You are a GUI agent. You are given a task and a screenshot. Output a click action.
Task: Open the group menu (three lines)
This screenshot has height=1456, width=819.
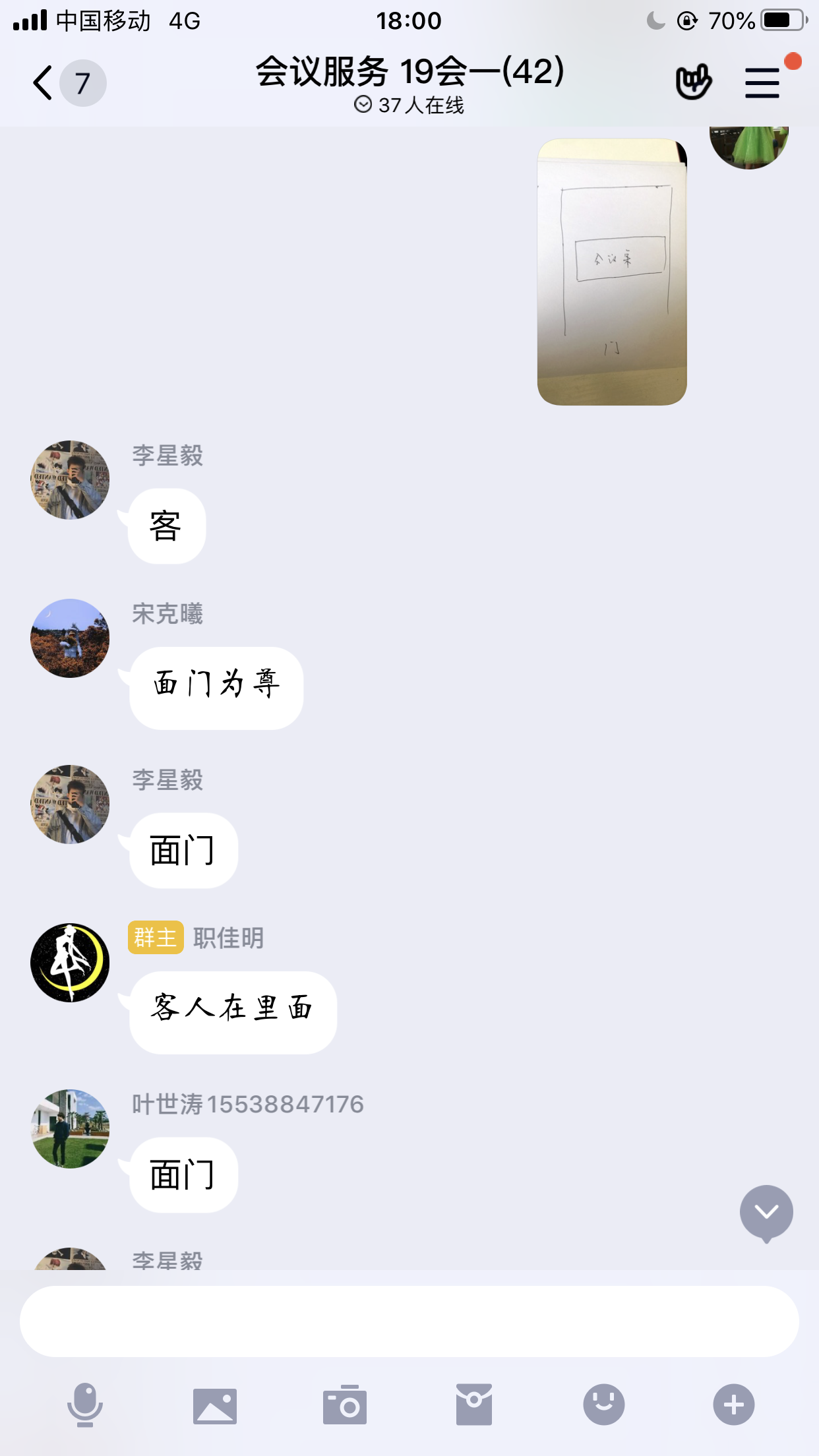click(762, 83)
